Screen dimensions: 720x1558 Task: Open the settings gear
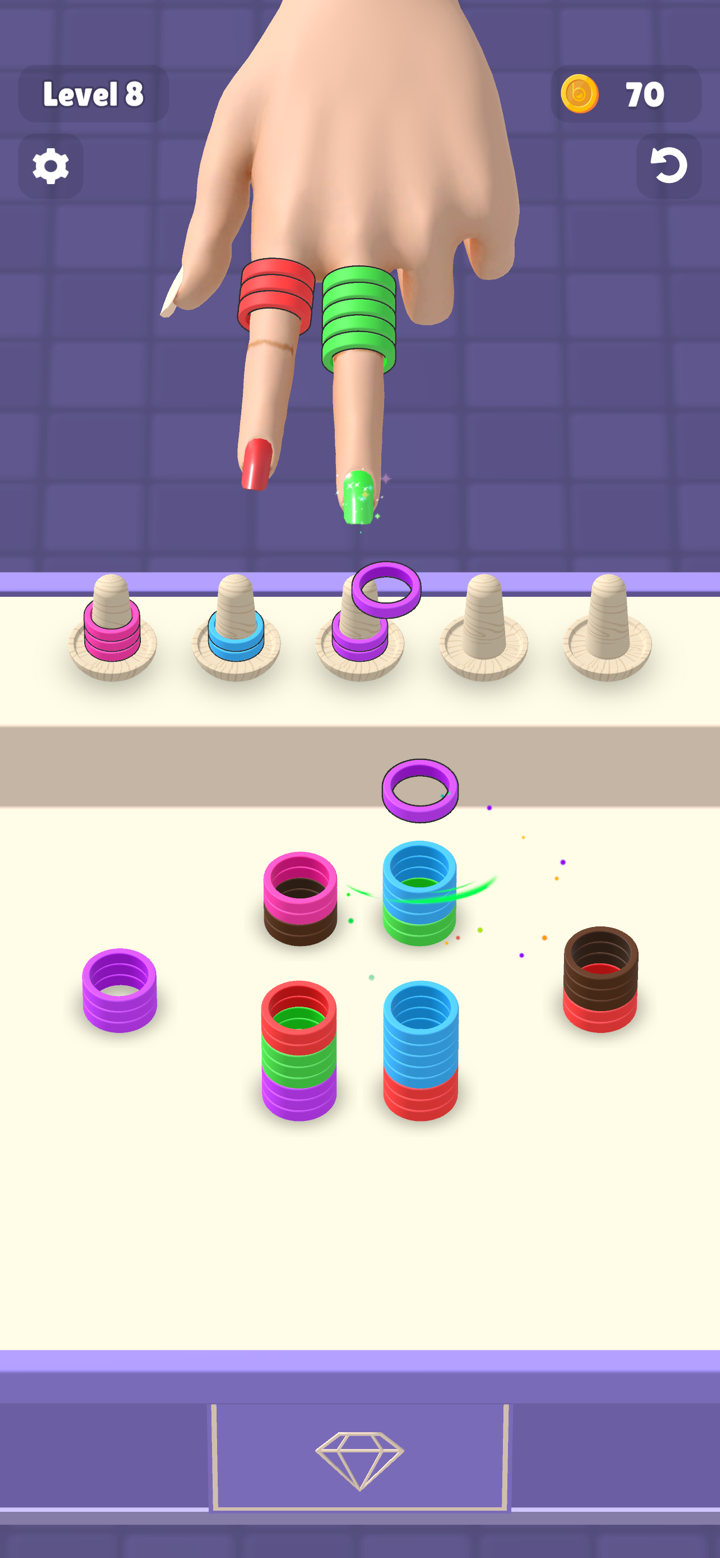(50, 165)
